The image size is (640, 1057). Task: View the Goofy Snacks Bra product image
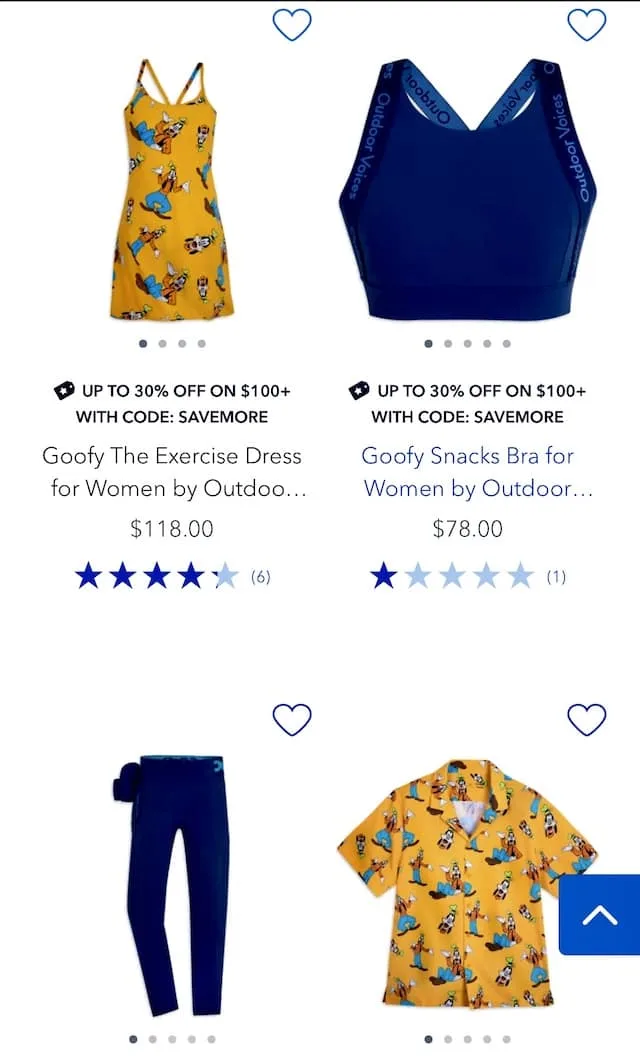(x=467, y=190)
